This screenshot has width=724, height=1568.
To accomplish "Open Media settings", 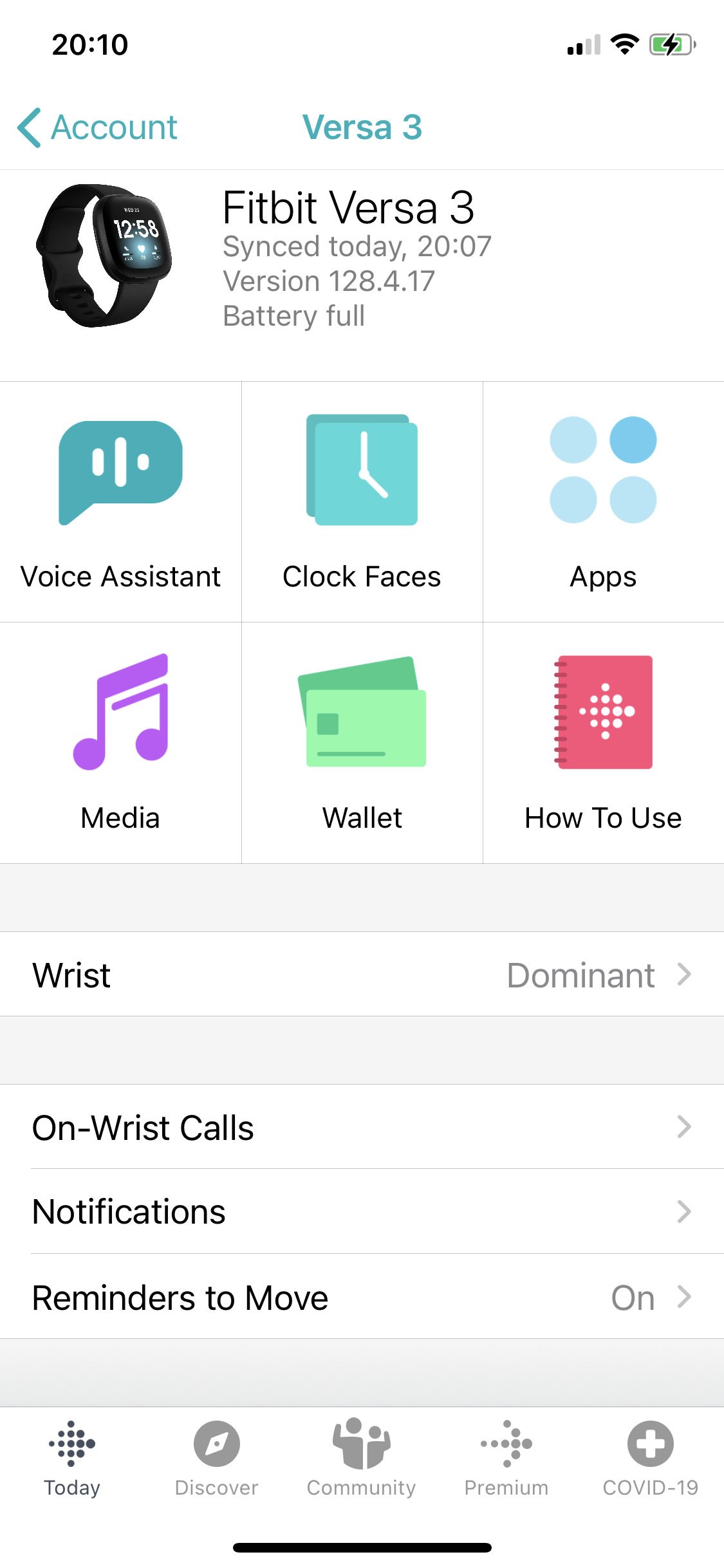I will point(120,743).
